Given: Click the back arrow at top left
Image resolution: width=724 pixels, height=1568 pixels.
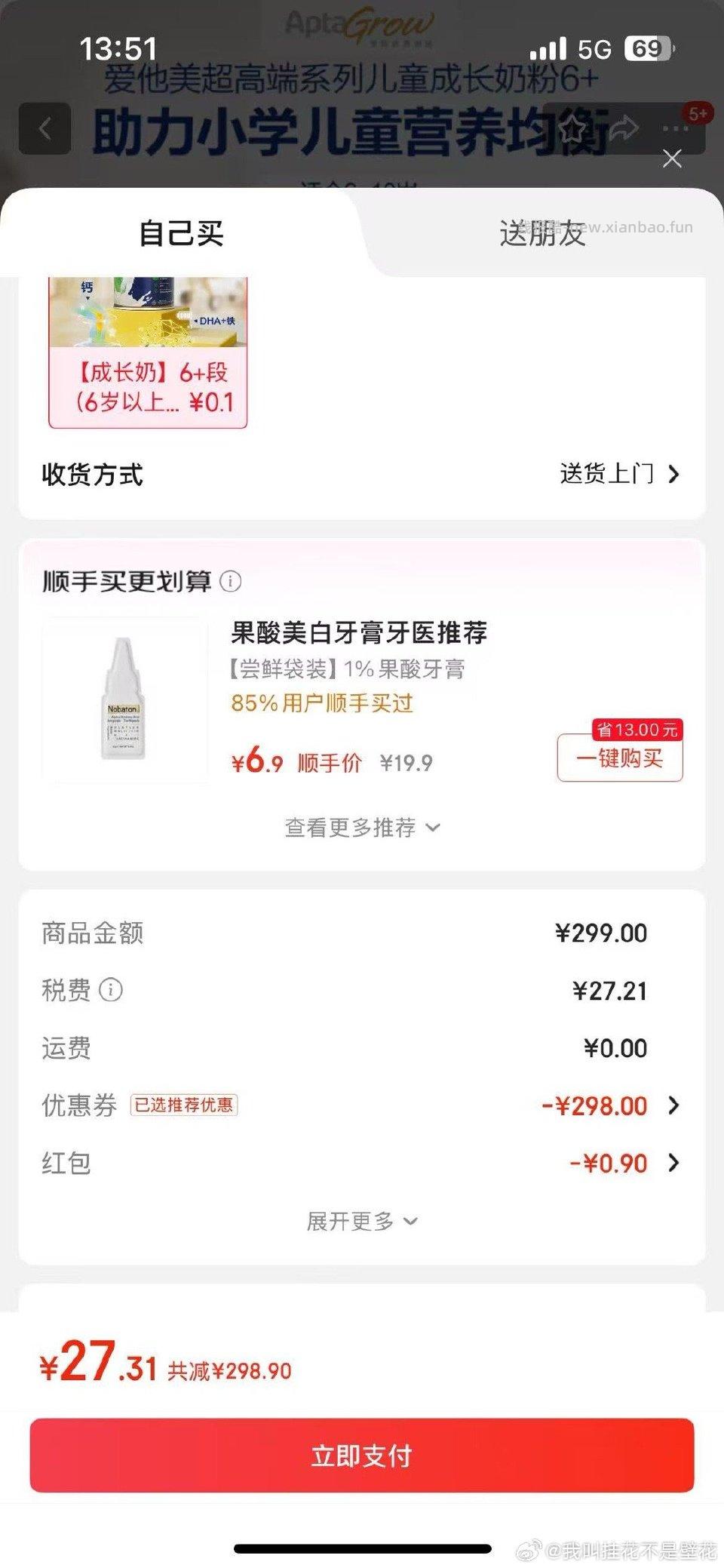Looking at the screenshot, I should [45, 130].
